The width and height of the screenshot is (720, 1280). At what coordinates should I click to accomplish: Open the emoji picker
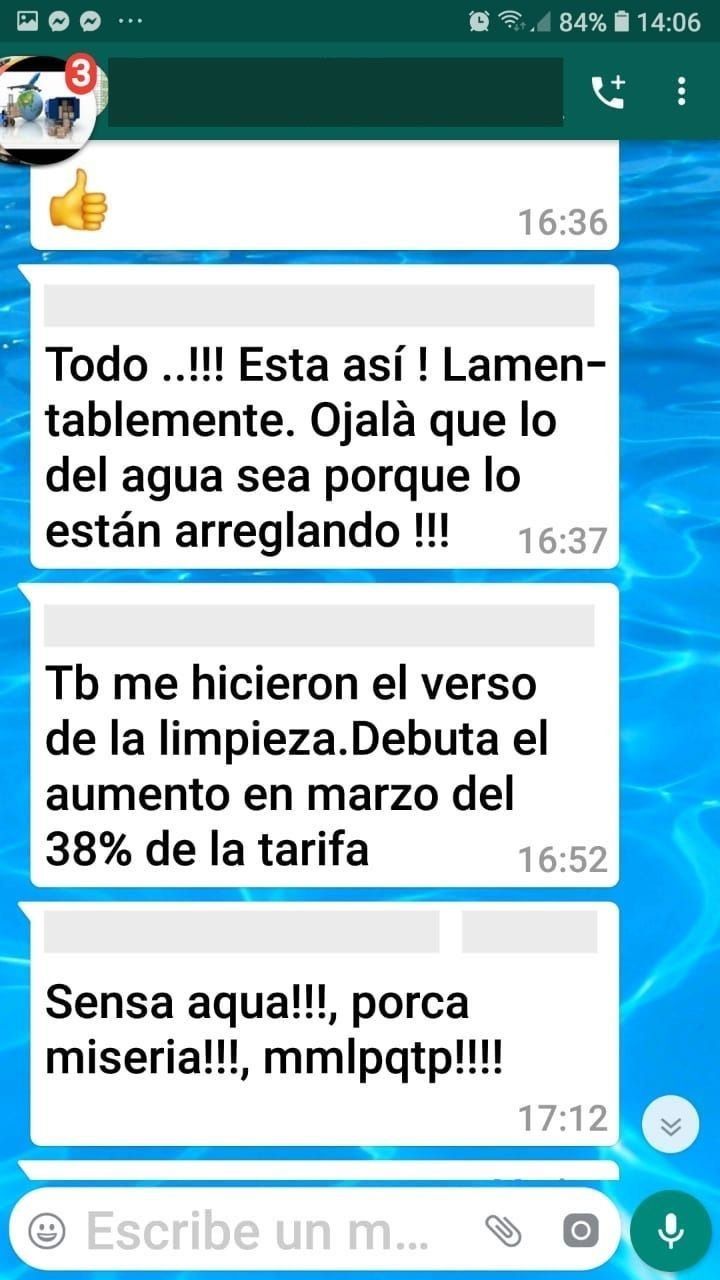click(x=46, y=1231)
